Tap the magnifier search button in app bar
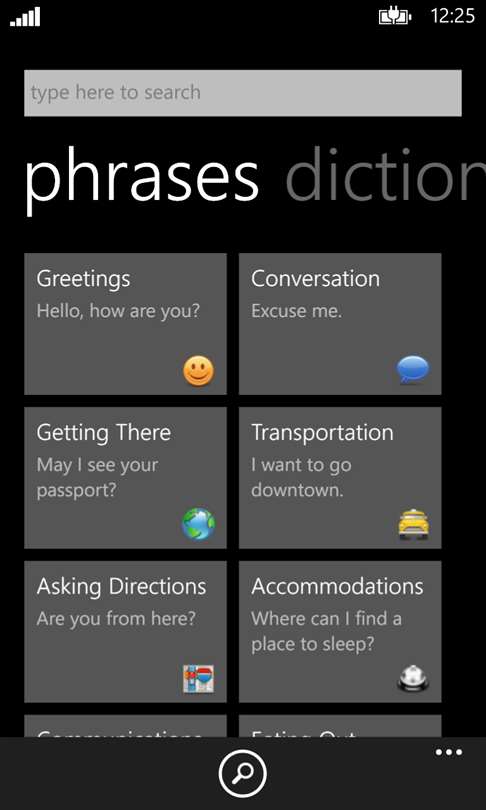Screen dimensions: 486x810 [x=243, y=774]
